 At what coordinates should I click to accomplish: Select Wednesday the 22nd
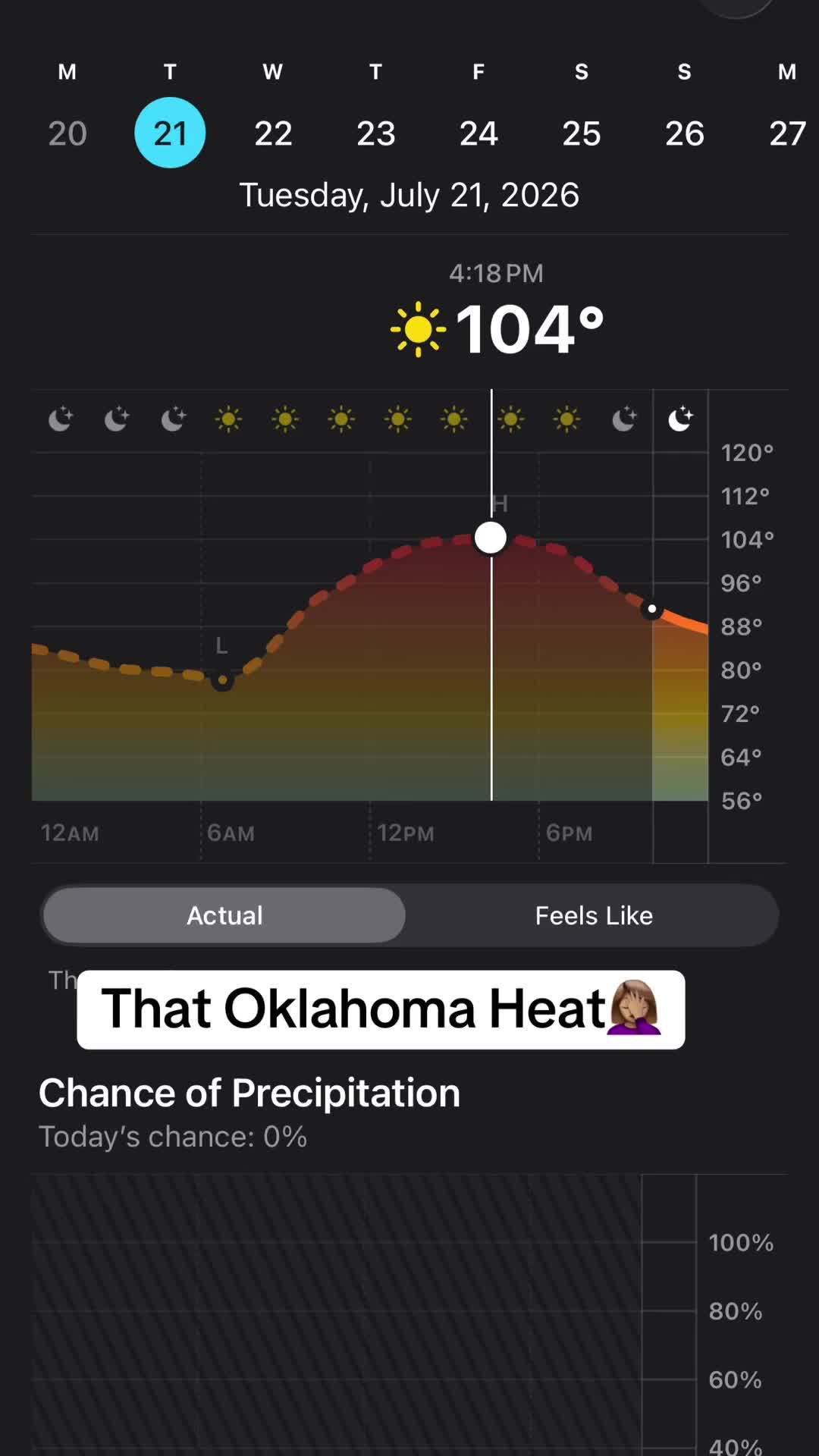tap(273, 133)
